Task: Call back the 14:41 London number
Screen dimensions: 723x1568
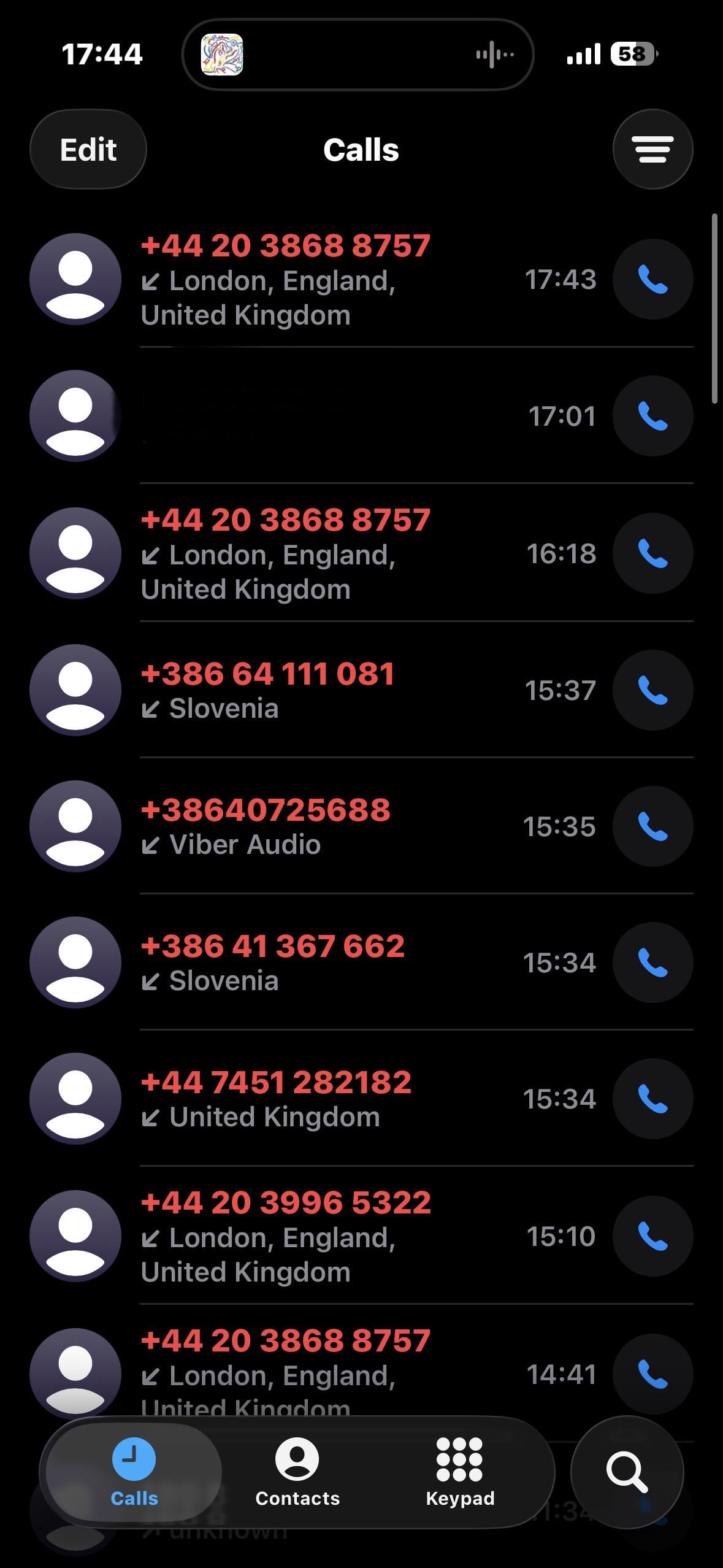Action: (652, 1373)
